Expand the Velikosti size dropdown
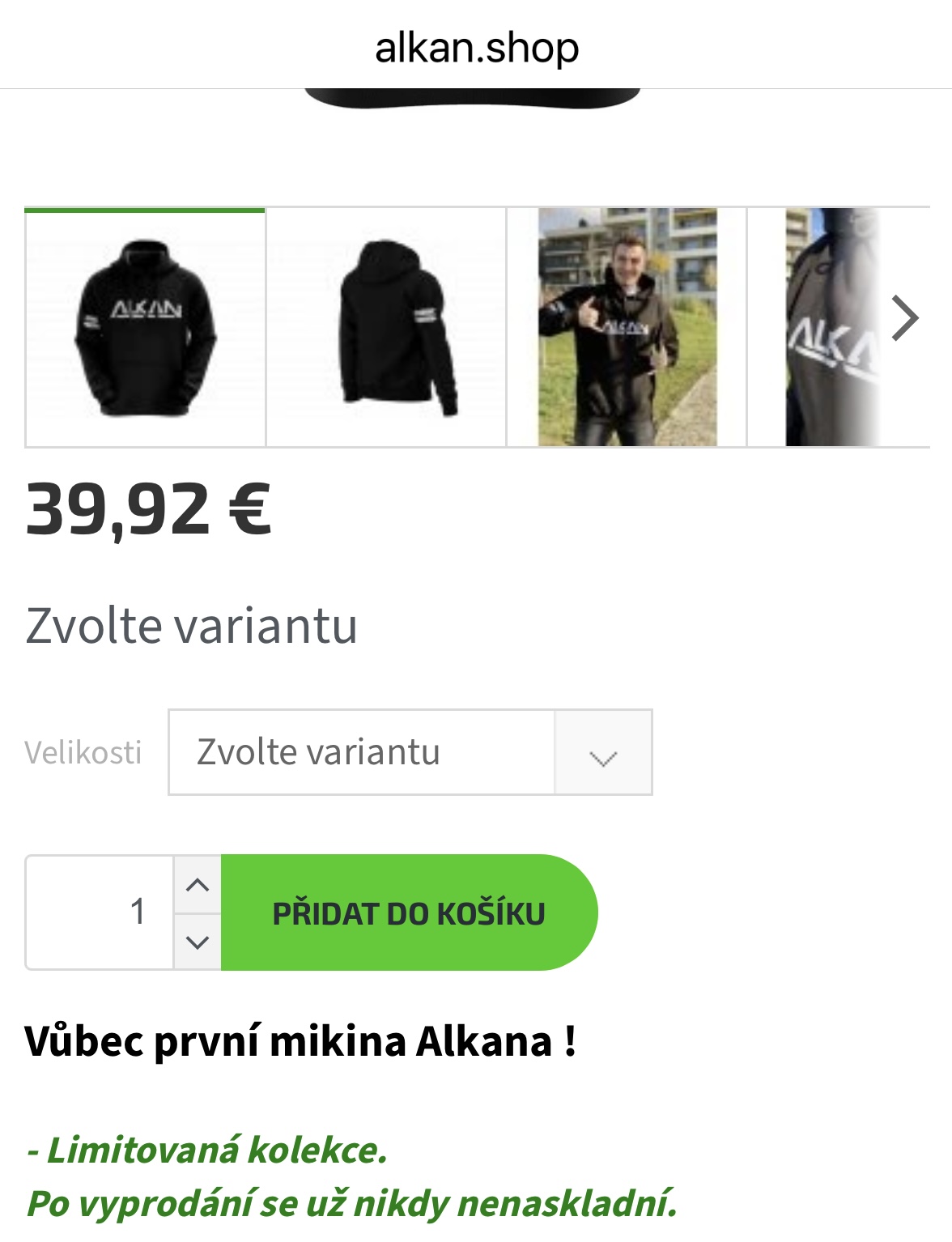The image size is (952, 1242). point(410,752)
